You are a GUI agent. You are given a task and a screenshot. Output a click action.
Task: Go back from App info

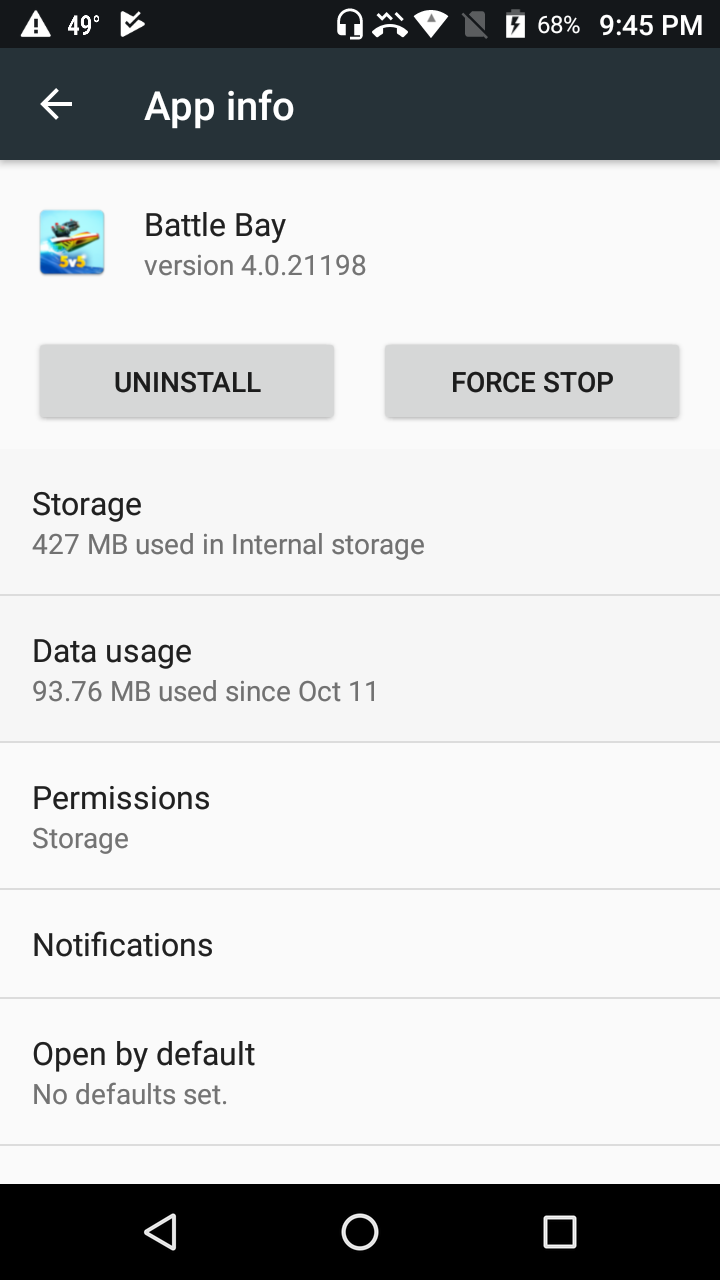pos(56,105)
